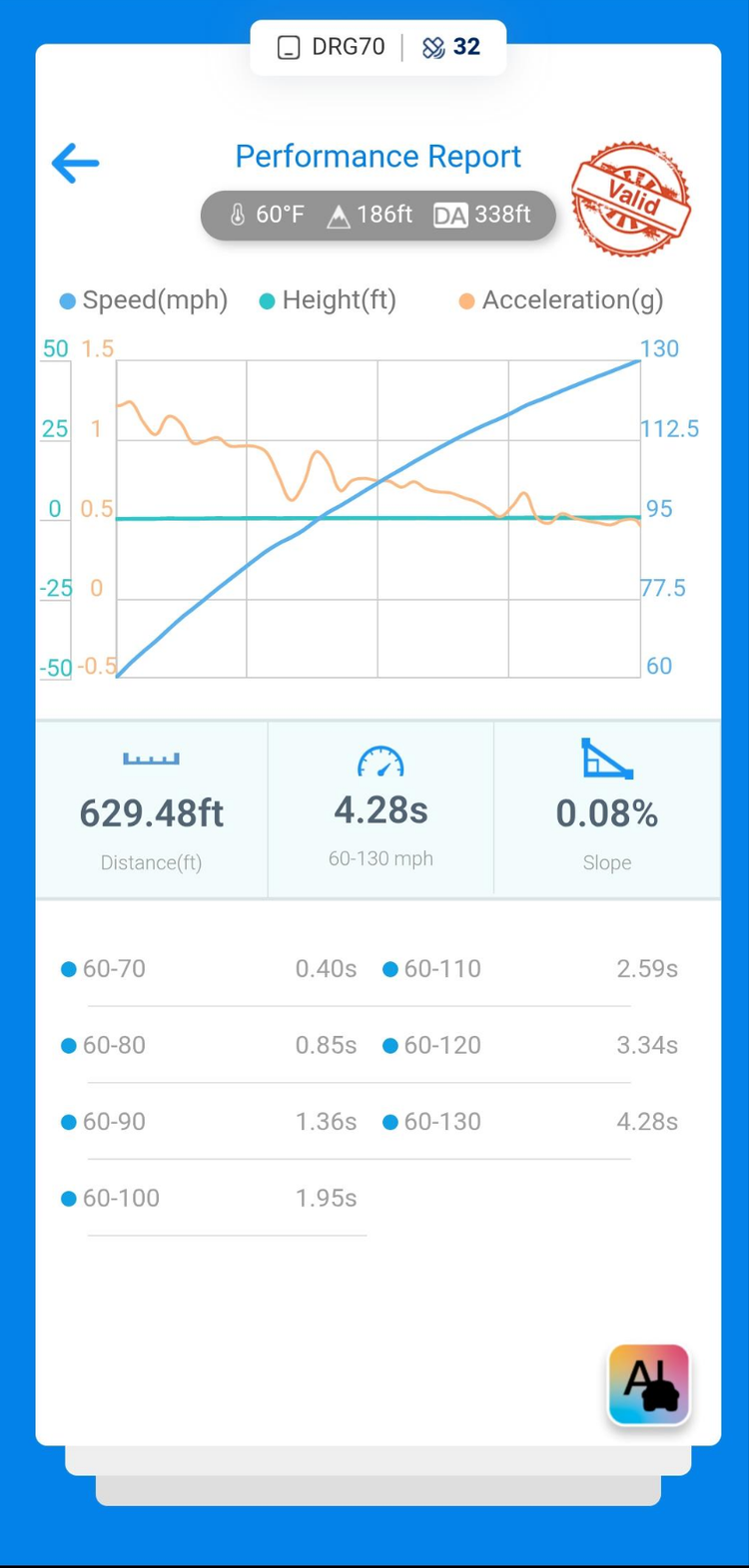The image size is (749, 1568).
Task: Open the AI assistant button
Action: [x=649, y=1384]
